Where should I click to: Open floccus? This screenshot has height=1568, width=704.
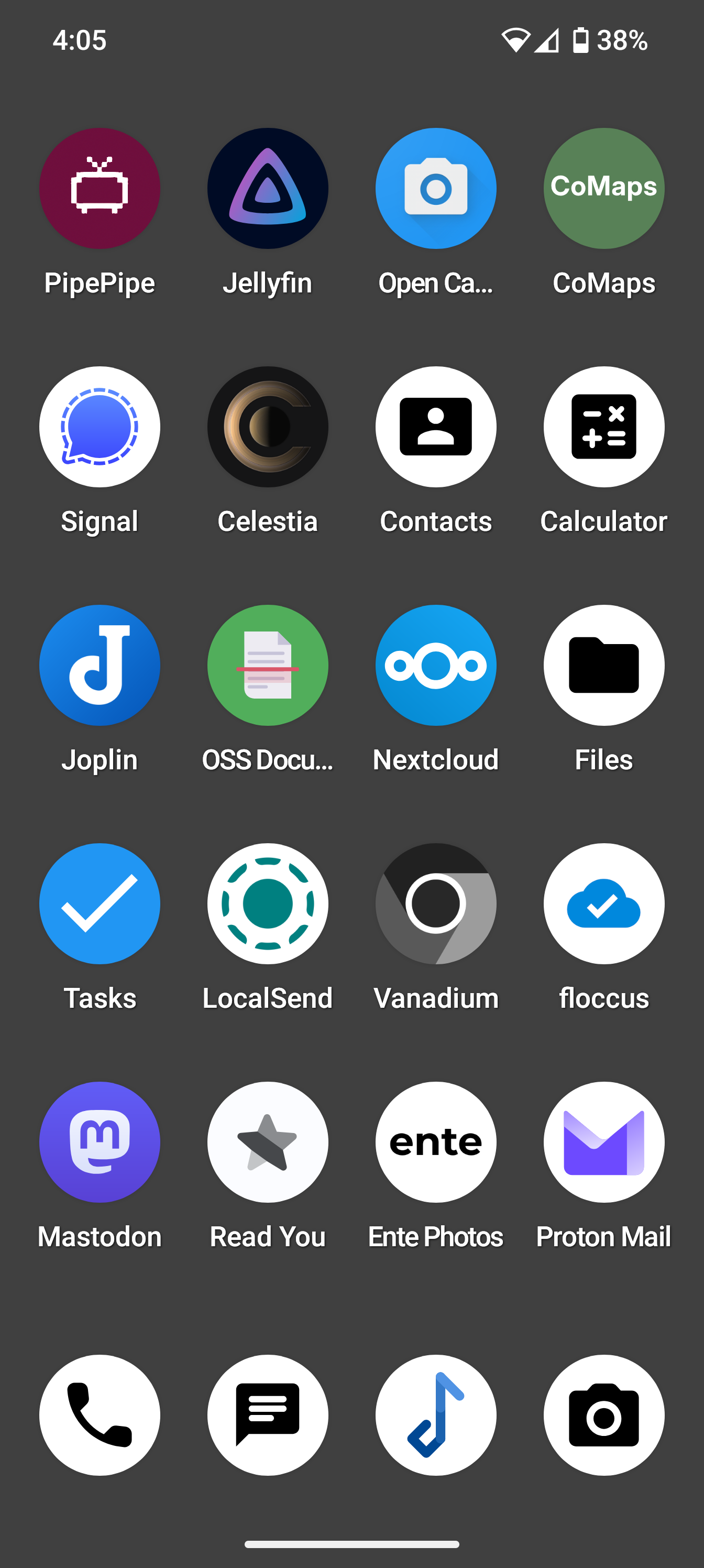click(603, 904)
